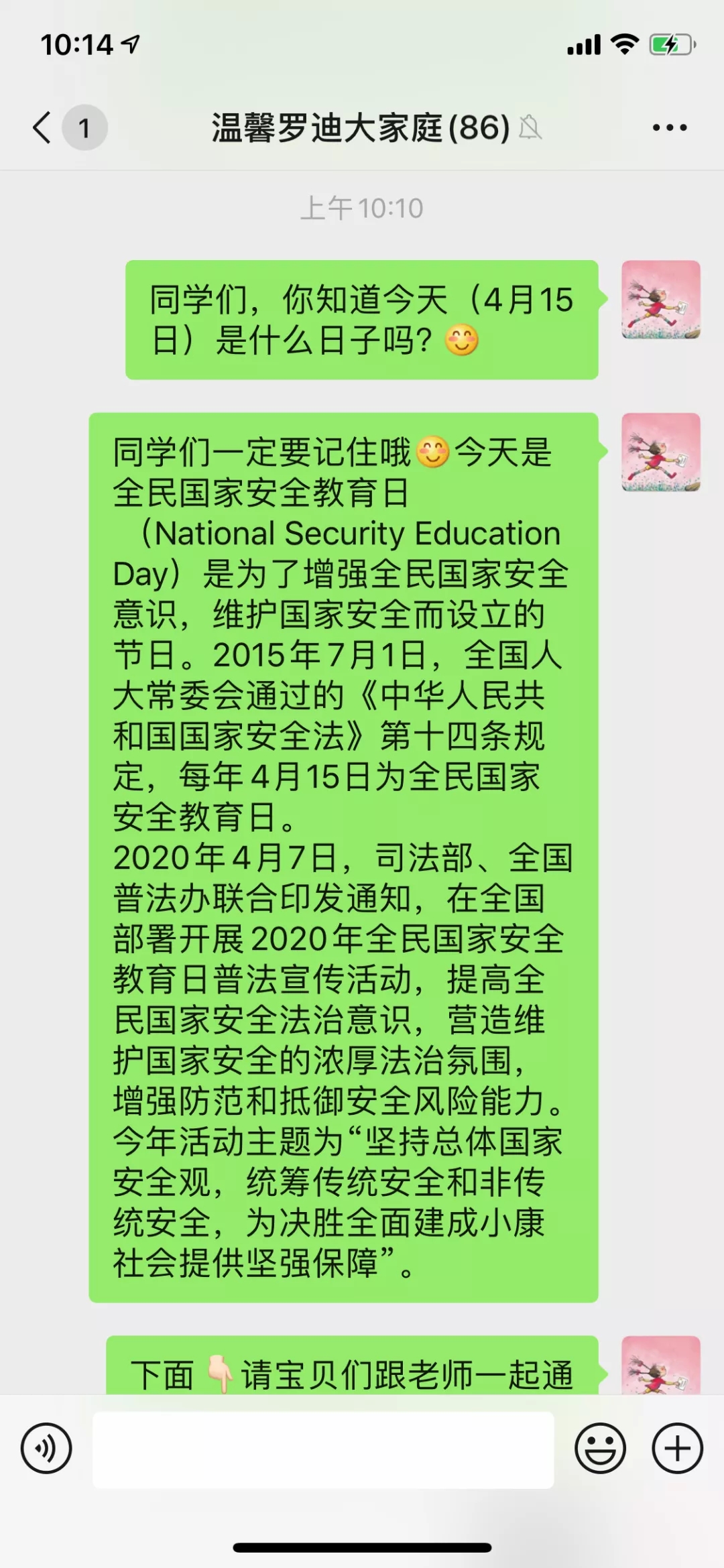Open the plus attachment menu
This screenshot has height=1568, width=724.
(677, 1448)
